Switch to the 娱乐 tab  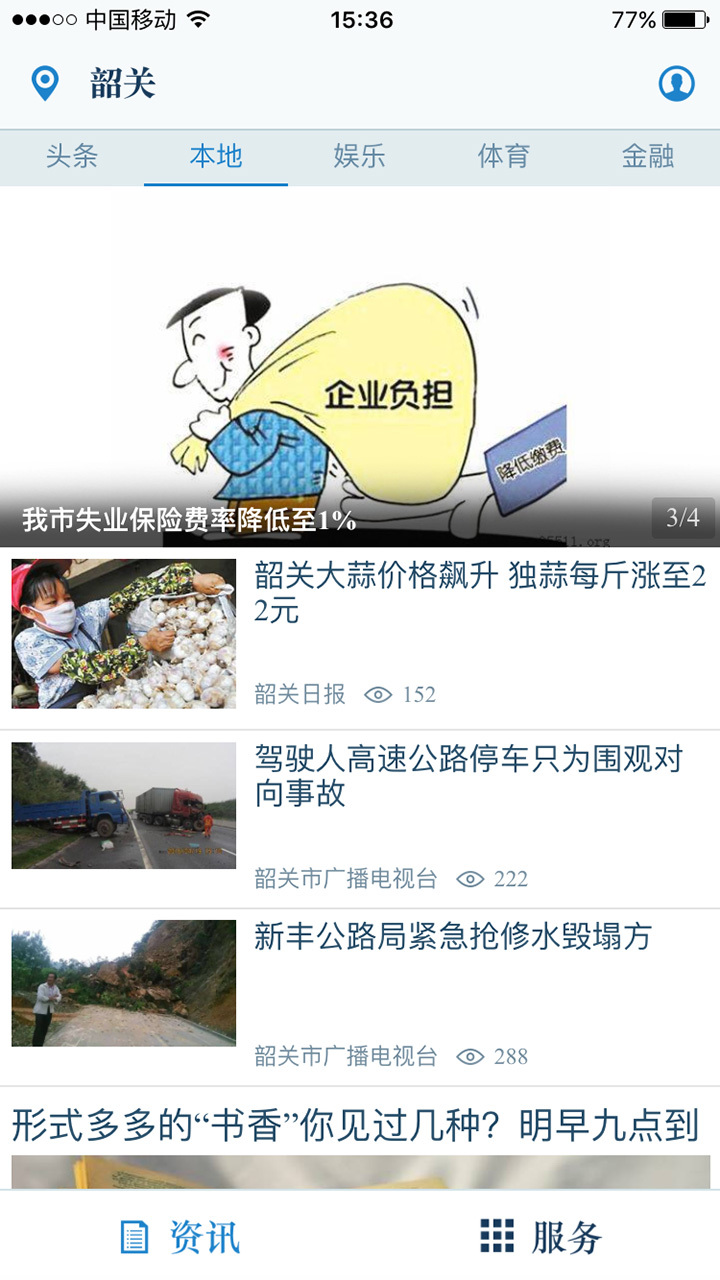360,156
